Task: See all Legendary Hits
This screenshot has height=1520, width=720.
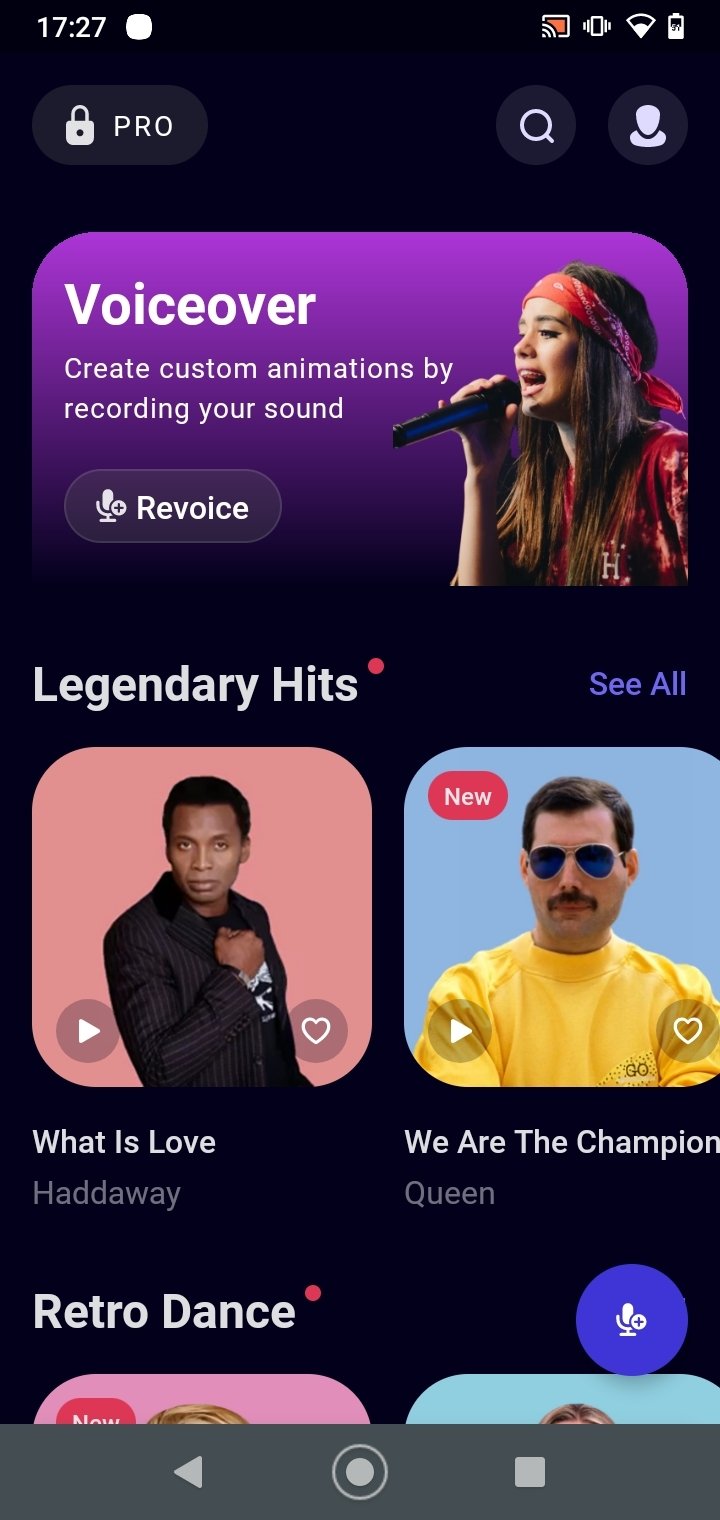Action: pyautogui.click(x=638, y=684)
